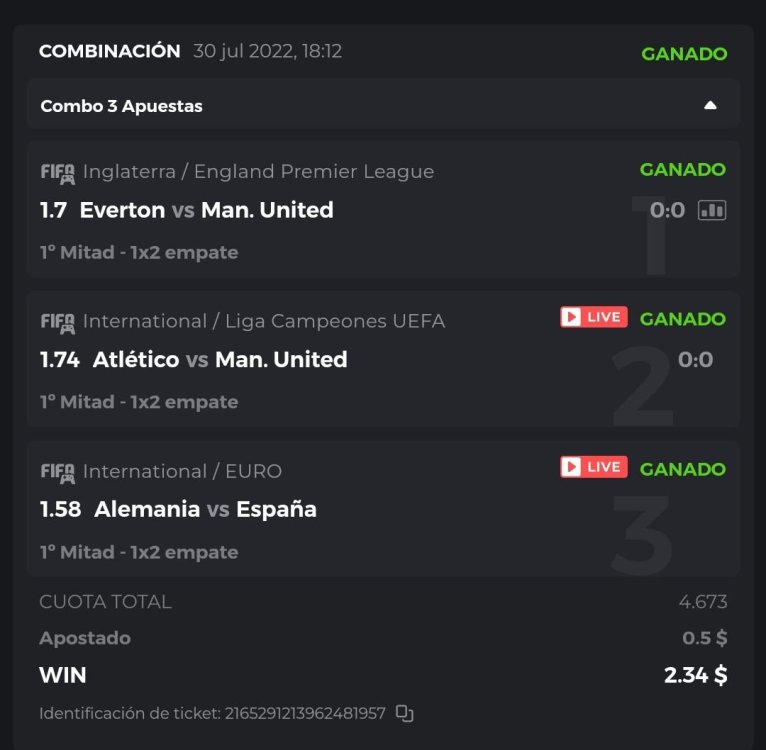Open LIVE stream for Alemania vs España
The width and height of the screenshot is (766, 750).
pos(594,467)
